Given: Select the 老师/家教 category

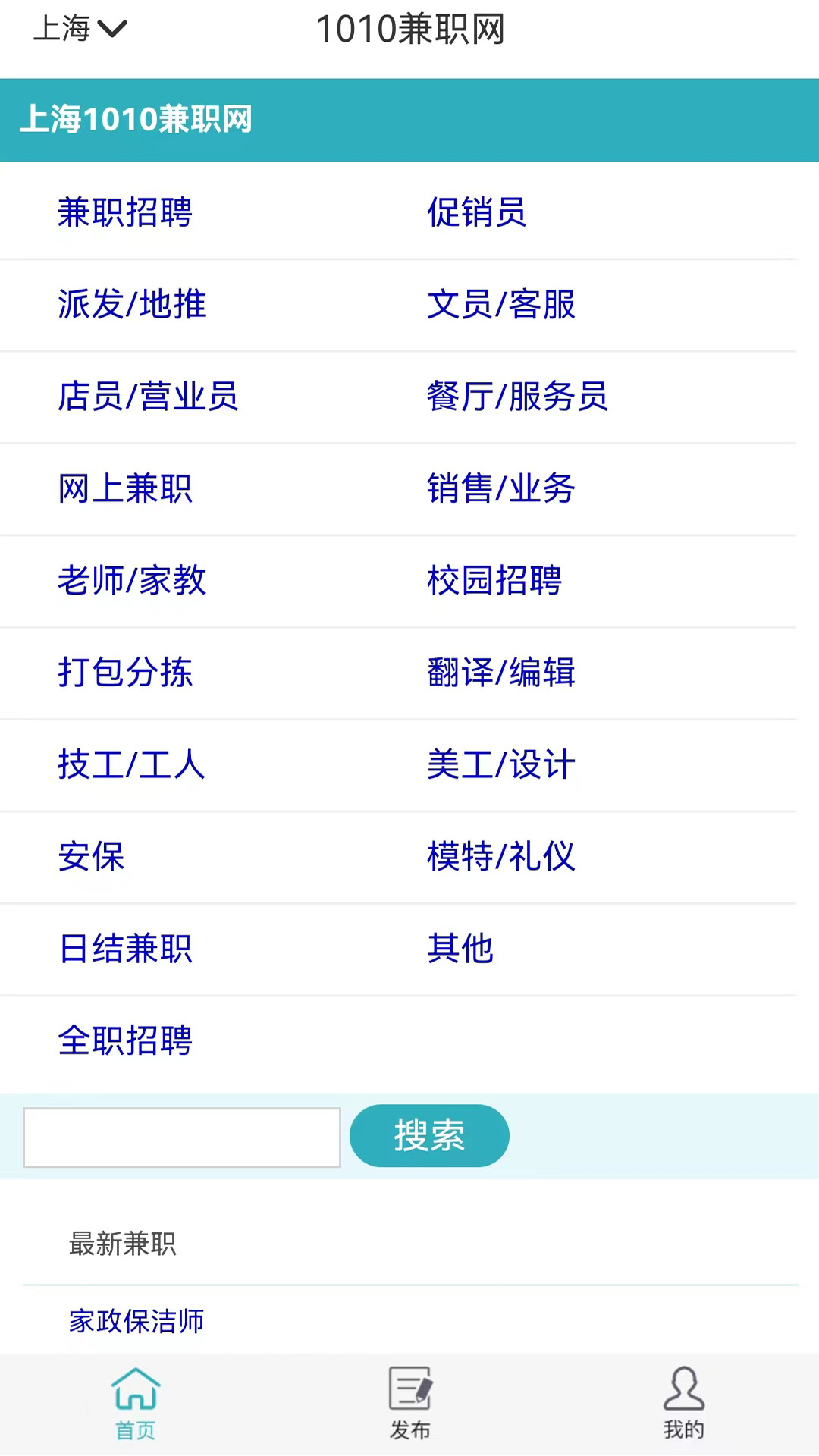Looking at the screenshot, I should pyautogui.click(x=131, y=581).
